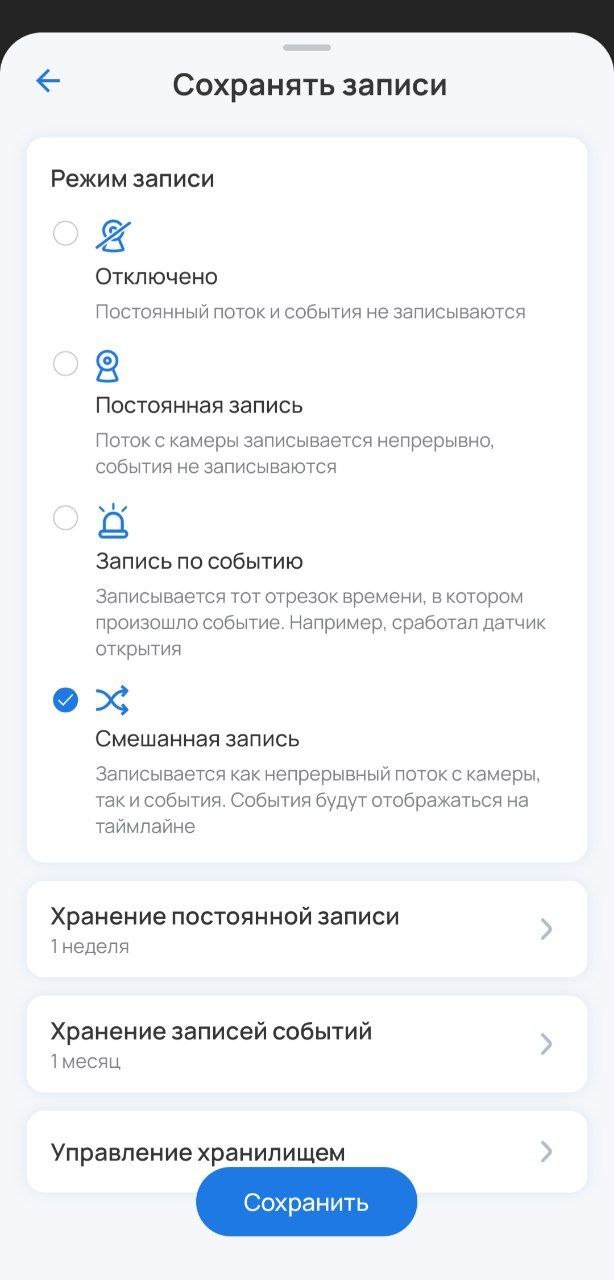
Task: Select Запись по событию option
Action: (65, 518)
